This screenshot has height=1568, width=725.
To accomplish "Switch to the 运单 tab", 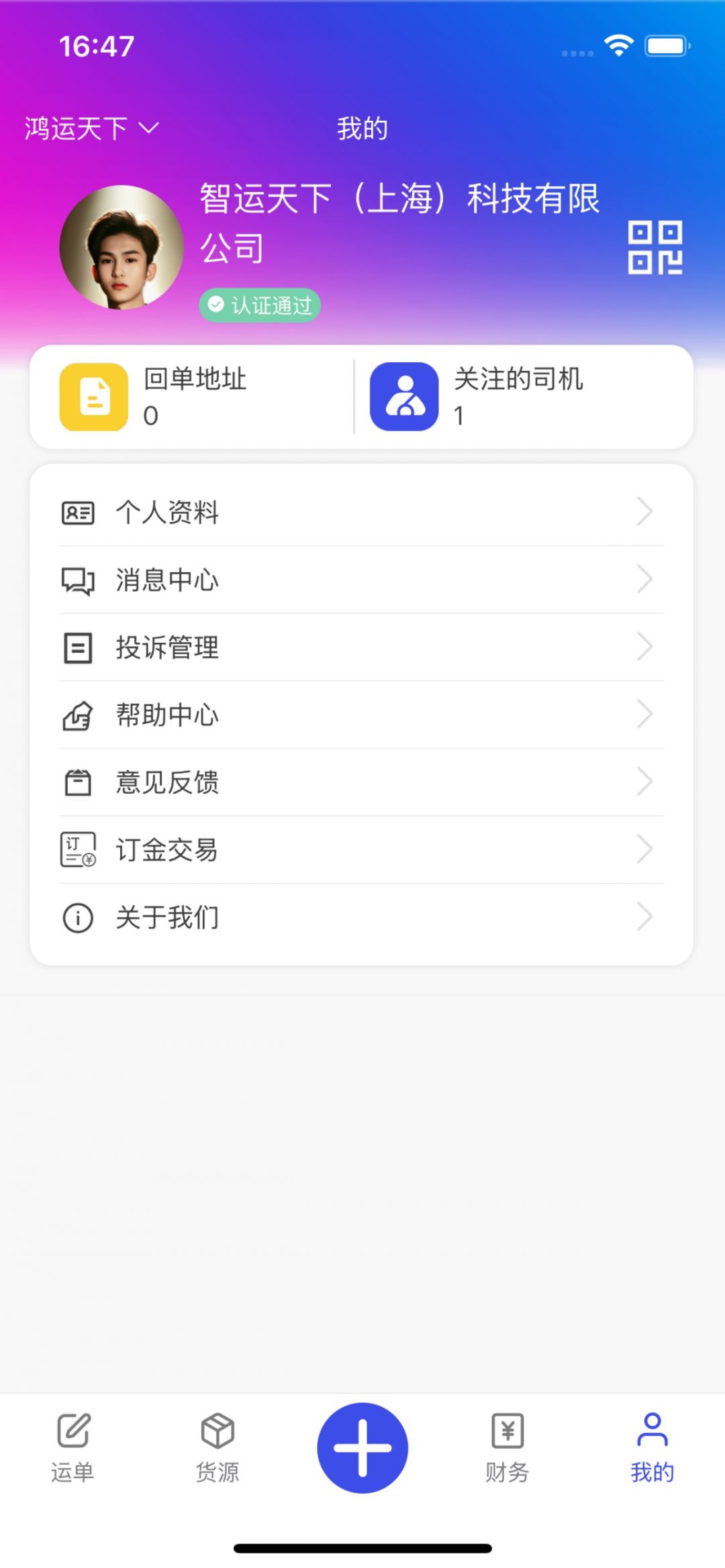I will tap(72, 1448).
